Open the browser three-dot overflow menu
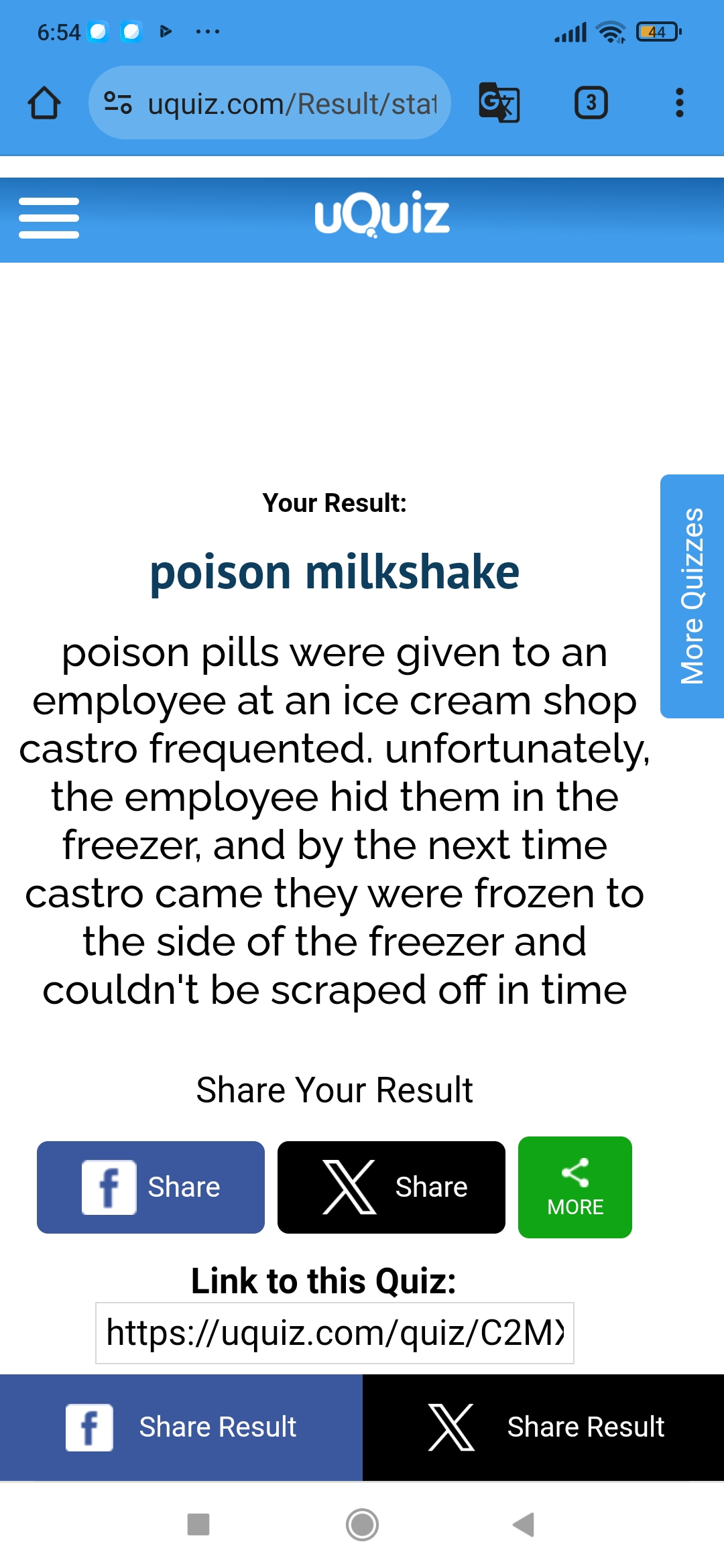Viewport: 724px width, 1568px height. coord(680,103)
